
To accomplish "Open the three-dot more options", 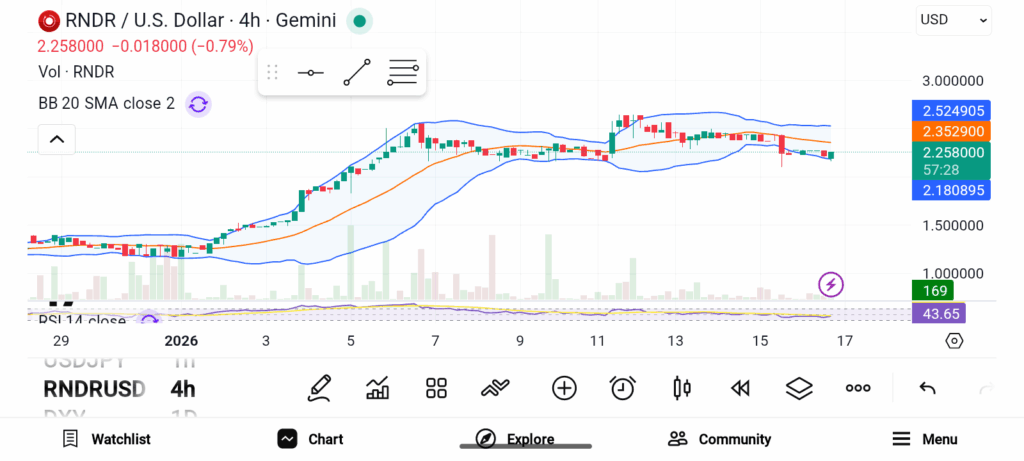I will click(858, 388).
